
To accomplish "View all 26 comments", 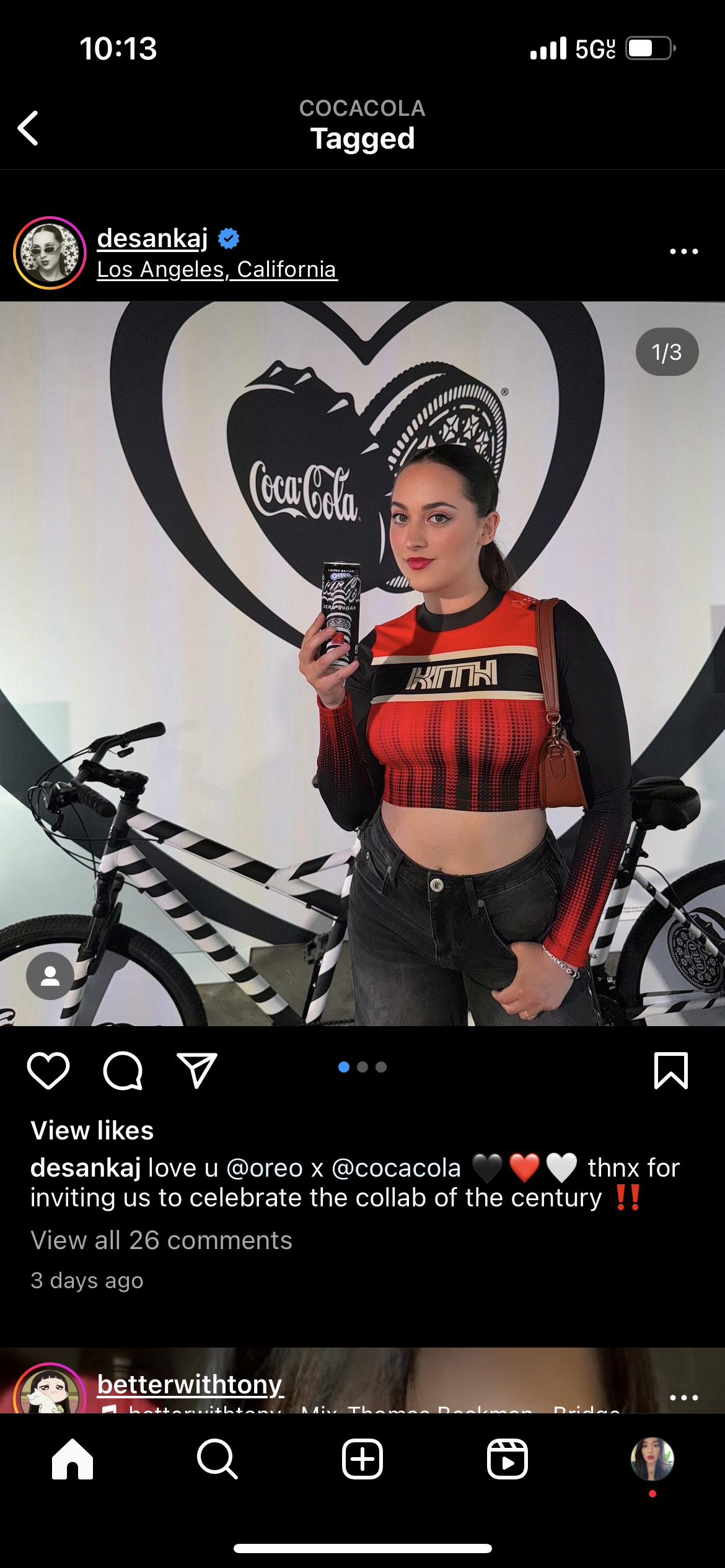I will point(161,1240).
